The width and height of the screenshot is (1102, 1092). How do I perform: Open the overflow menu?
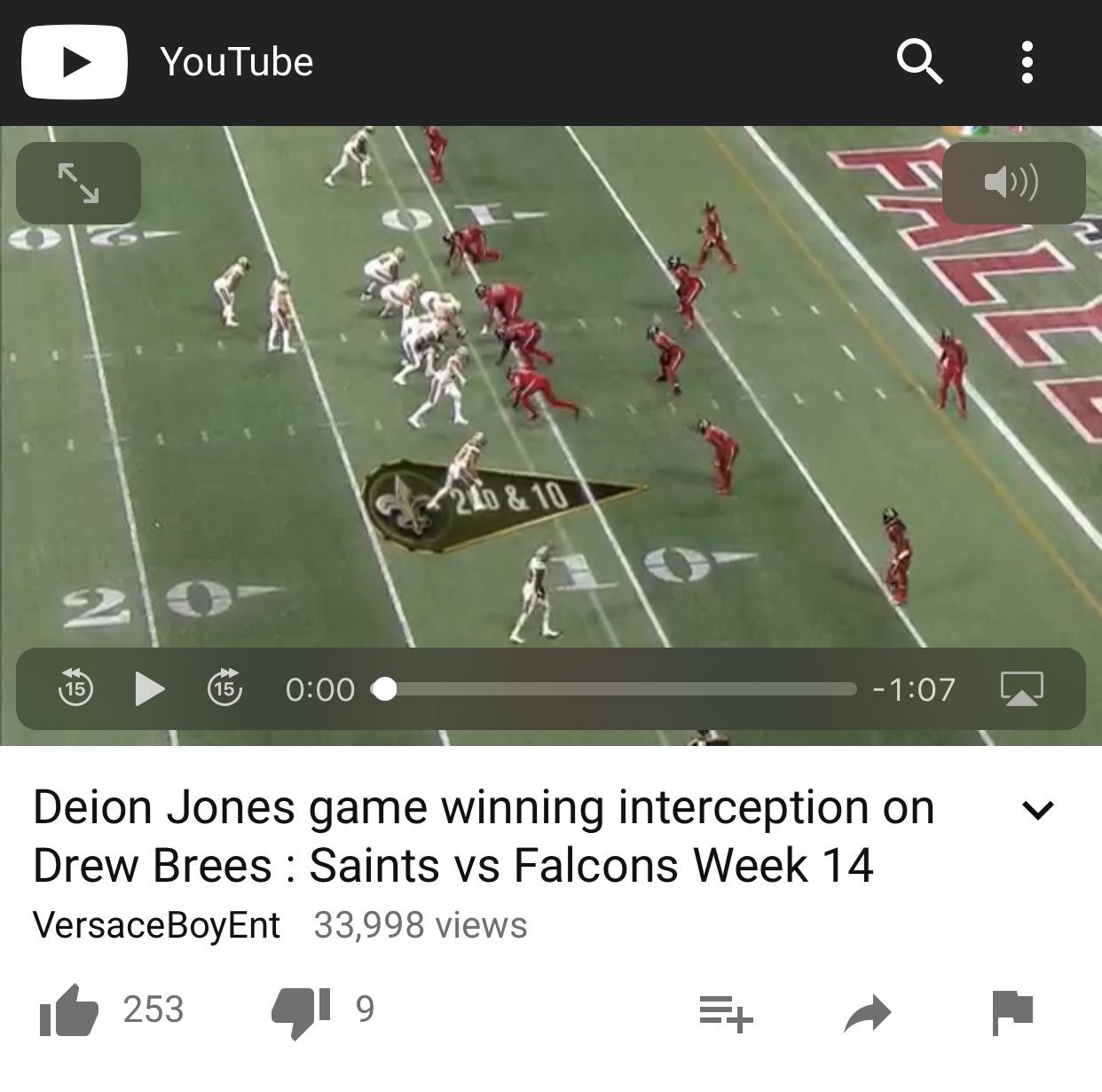tap(1027, 62)
